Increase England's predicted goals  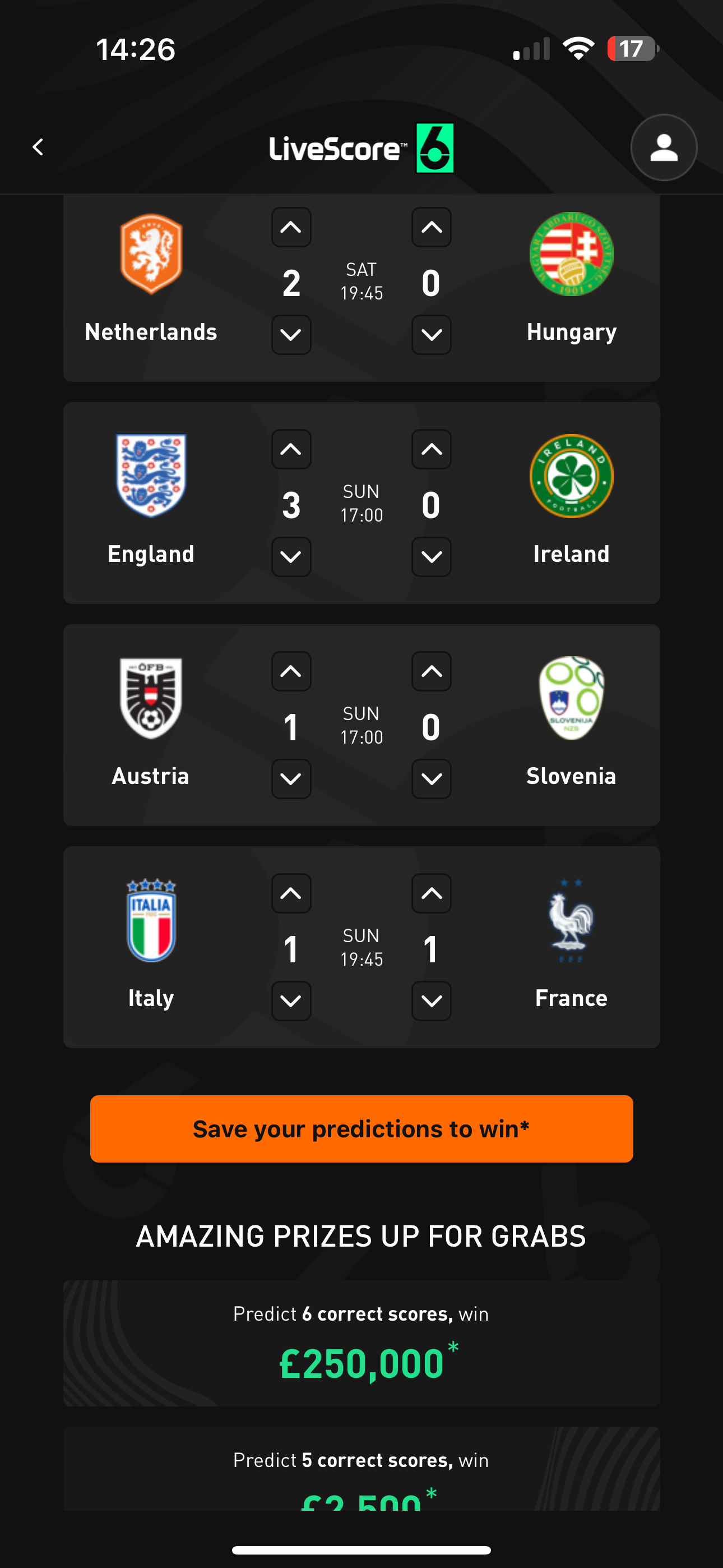click(291, 450)
